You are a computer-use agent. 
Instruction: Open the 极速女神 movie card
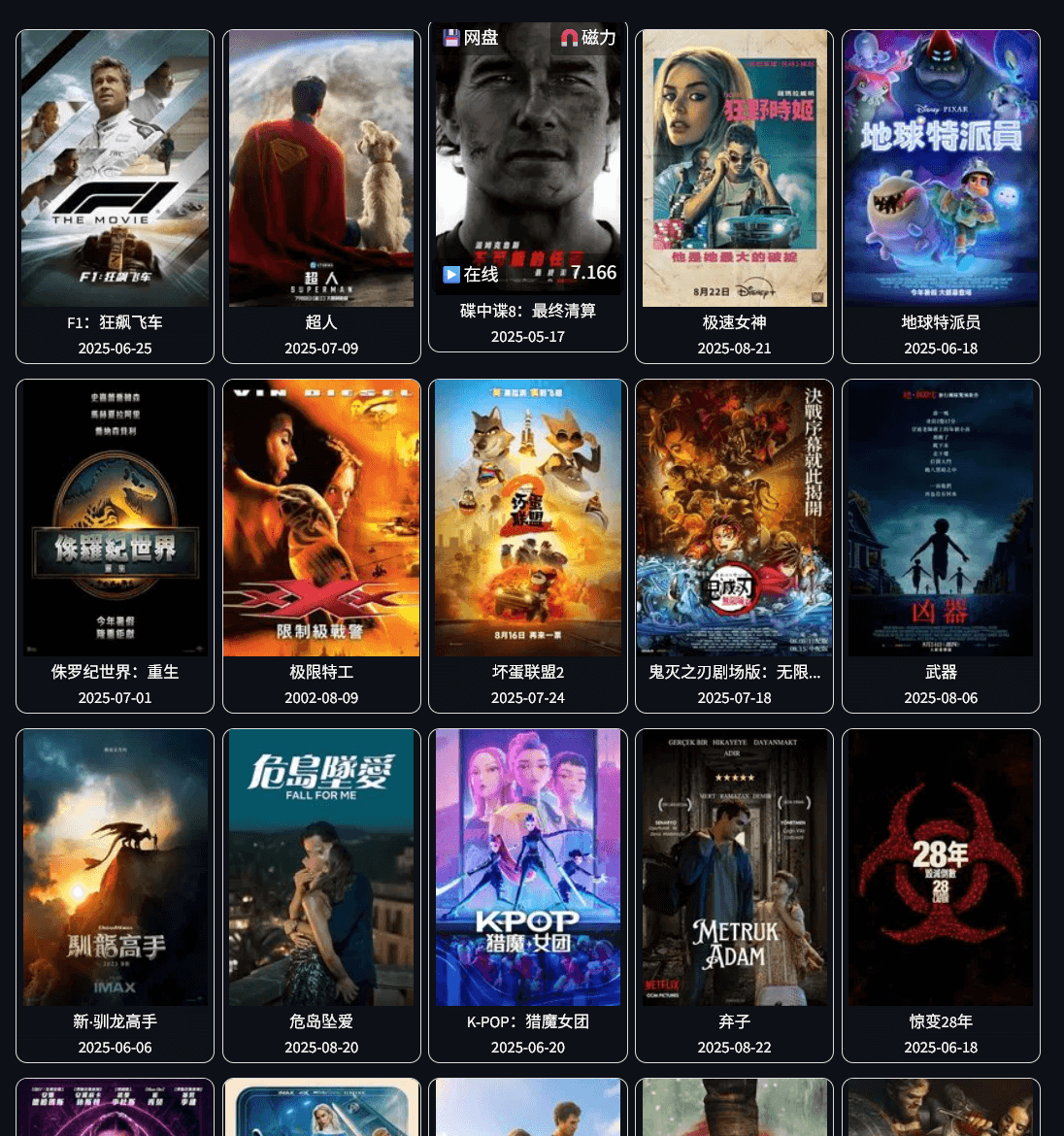pos(734,194)
